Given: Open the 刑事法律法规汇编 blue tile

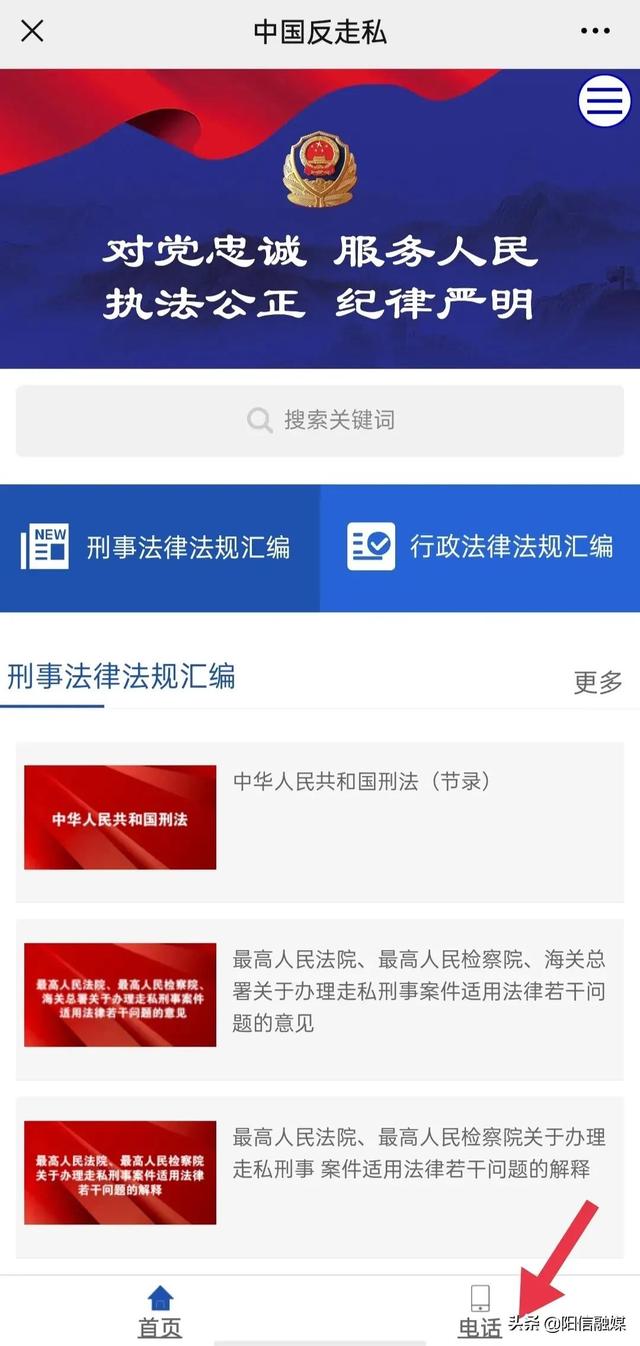Looking at the screenshot, I should [160, 547].
